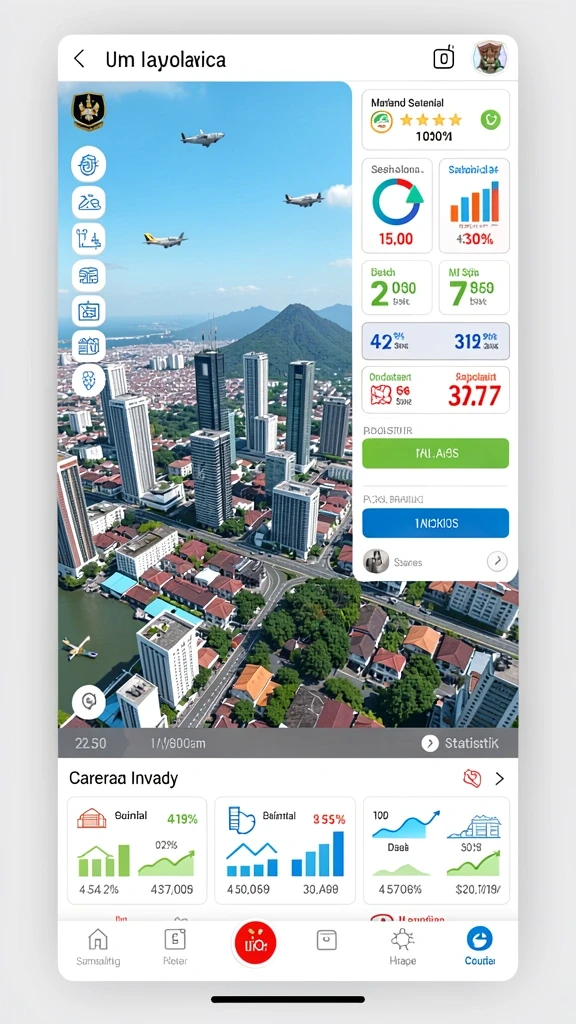Image resolution: width=576 pixels, height=1024 pixels.
Task: Switch to the Hrape tab
Action: point(402,948)
